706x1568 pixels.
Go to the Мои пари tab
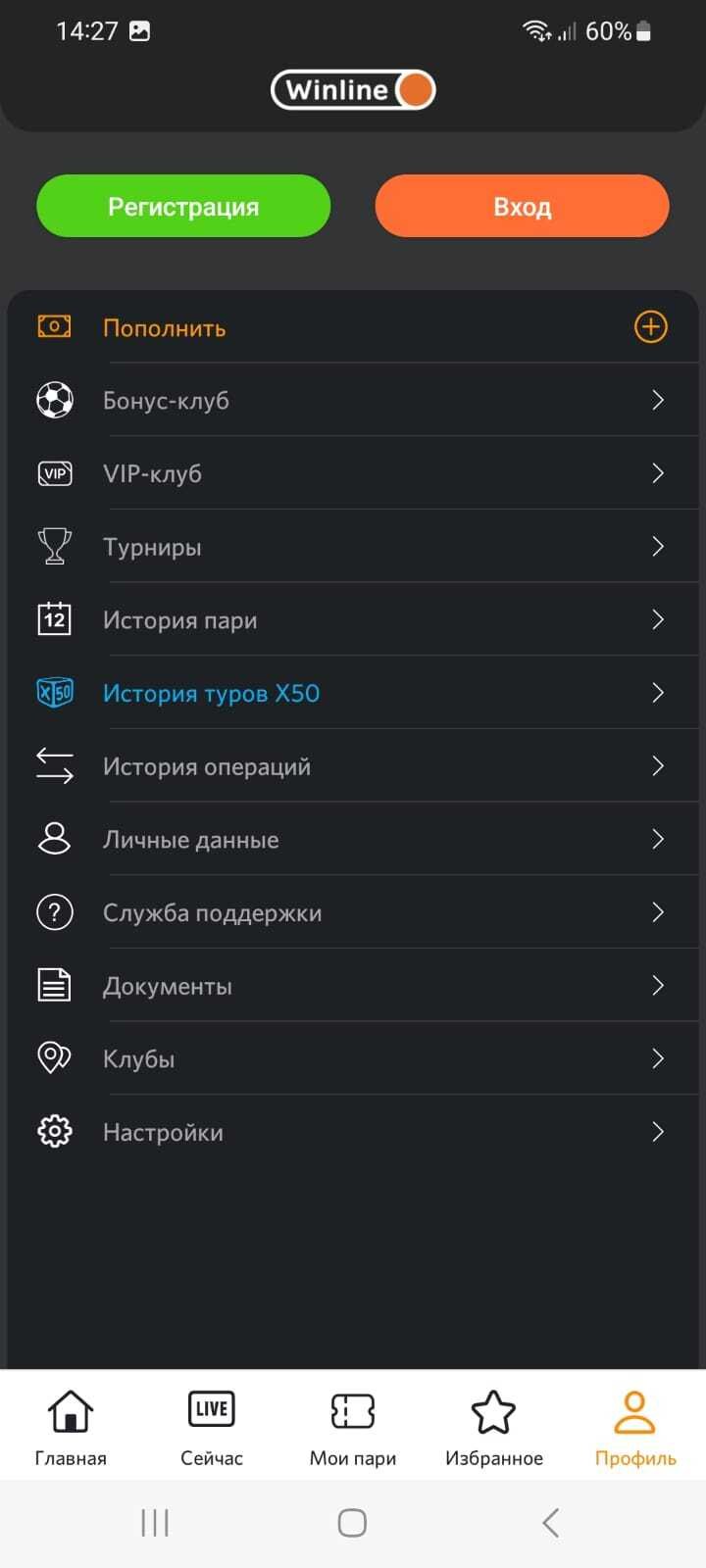pos(353,1427)
